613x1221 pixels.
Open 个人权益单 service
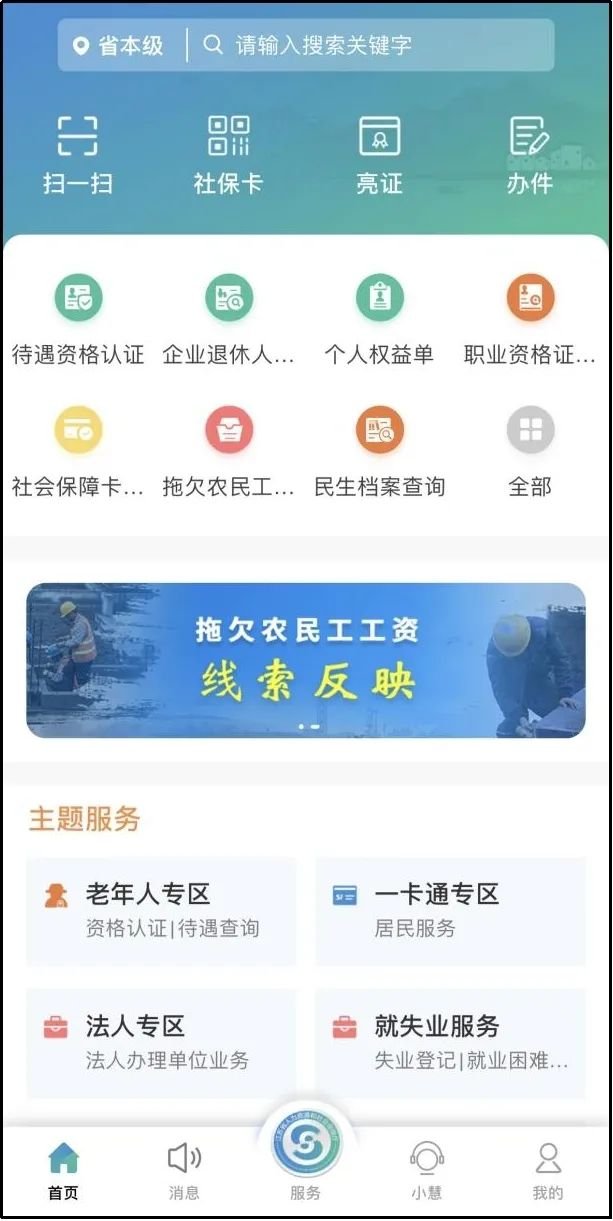379,319
